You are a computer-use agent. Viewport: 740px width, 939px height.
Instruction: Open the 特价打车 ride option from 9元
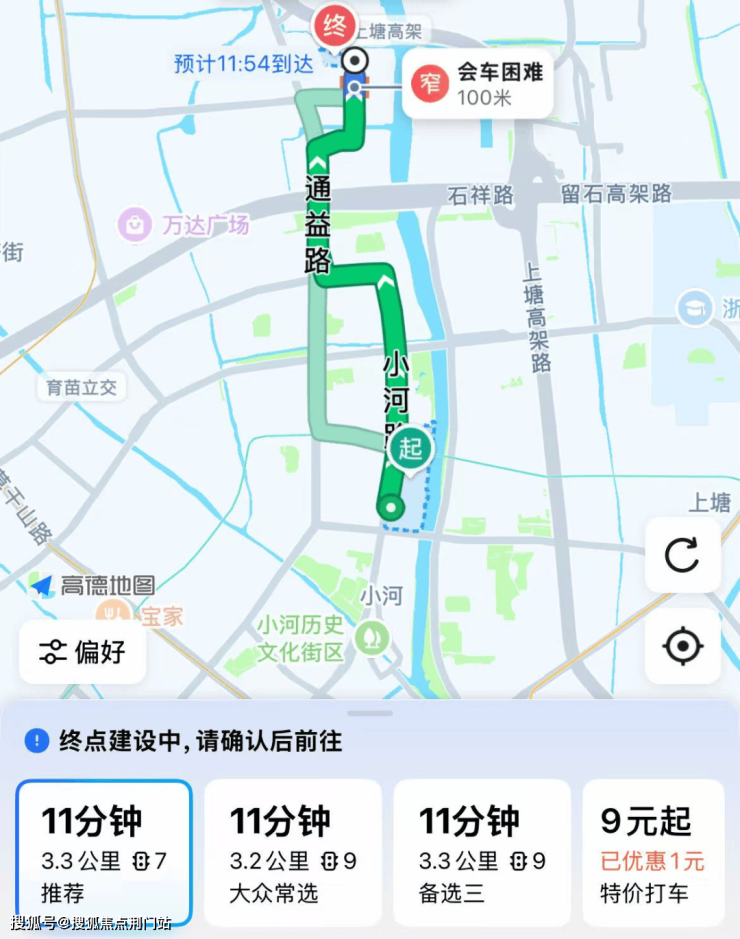point(653,853)
